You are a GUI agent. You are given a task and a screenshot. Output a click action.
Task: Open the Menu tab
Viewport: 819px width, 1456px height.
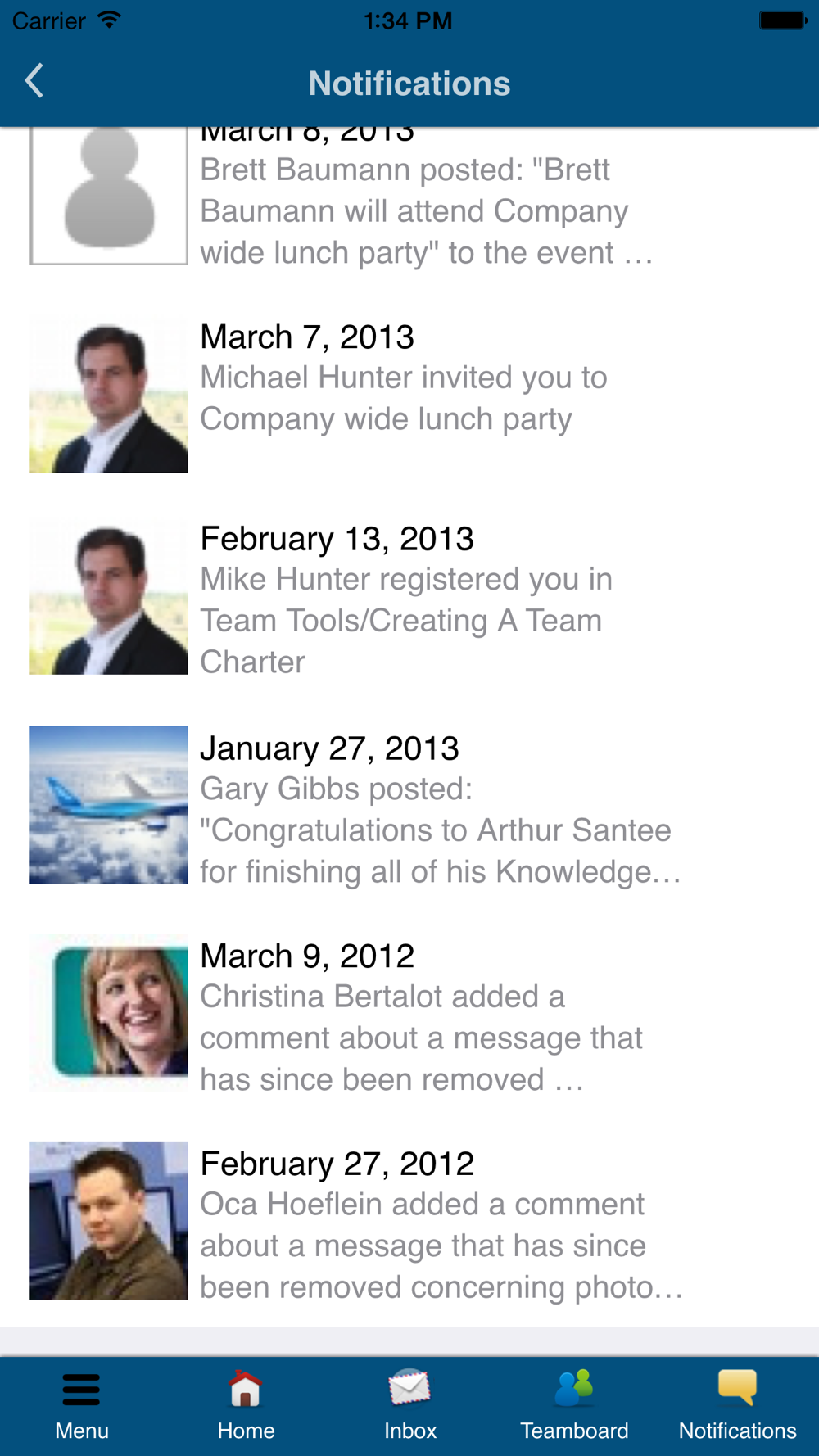pos(82,1406)
